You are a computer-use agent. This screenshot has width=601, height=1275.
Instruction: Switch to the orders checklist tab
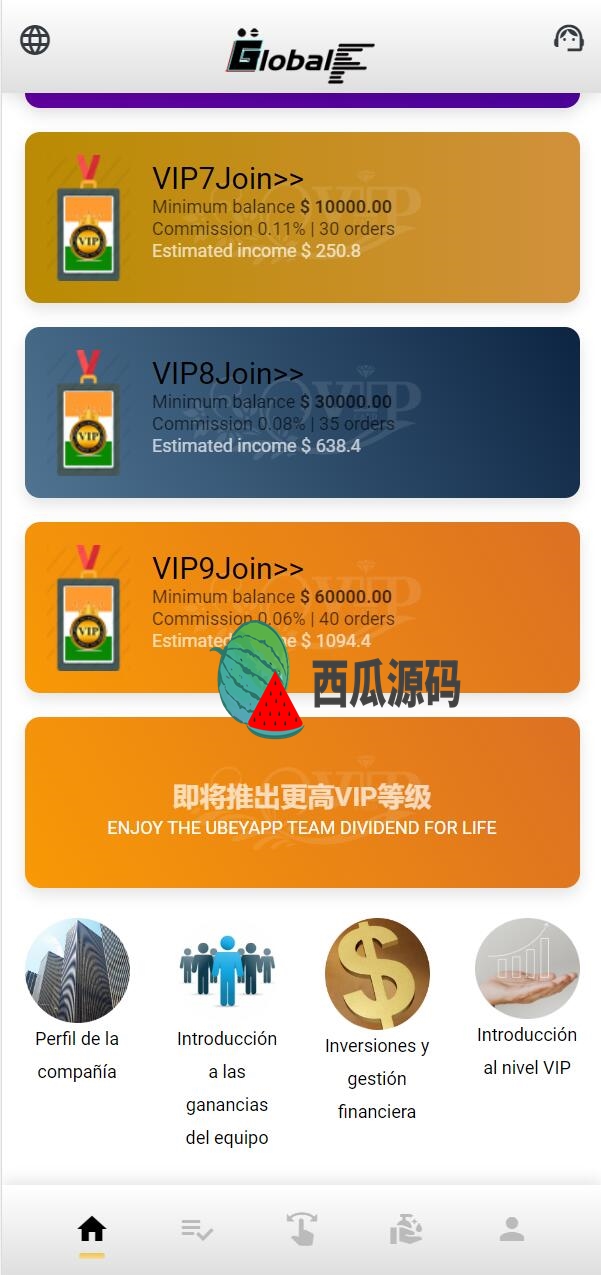pyautogui.click(x=197, y=1229)
